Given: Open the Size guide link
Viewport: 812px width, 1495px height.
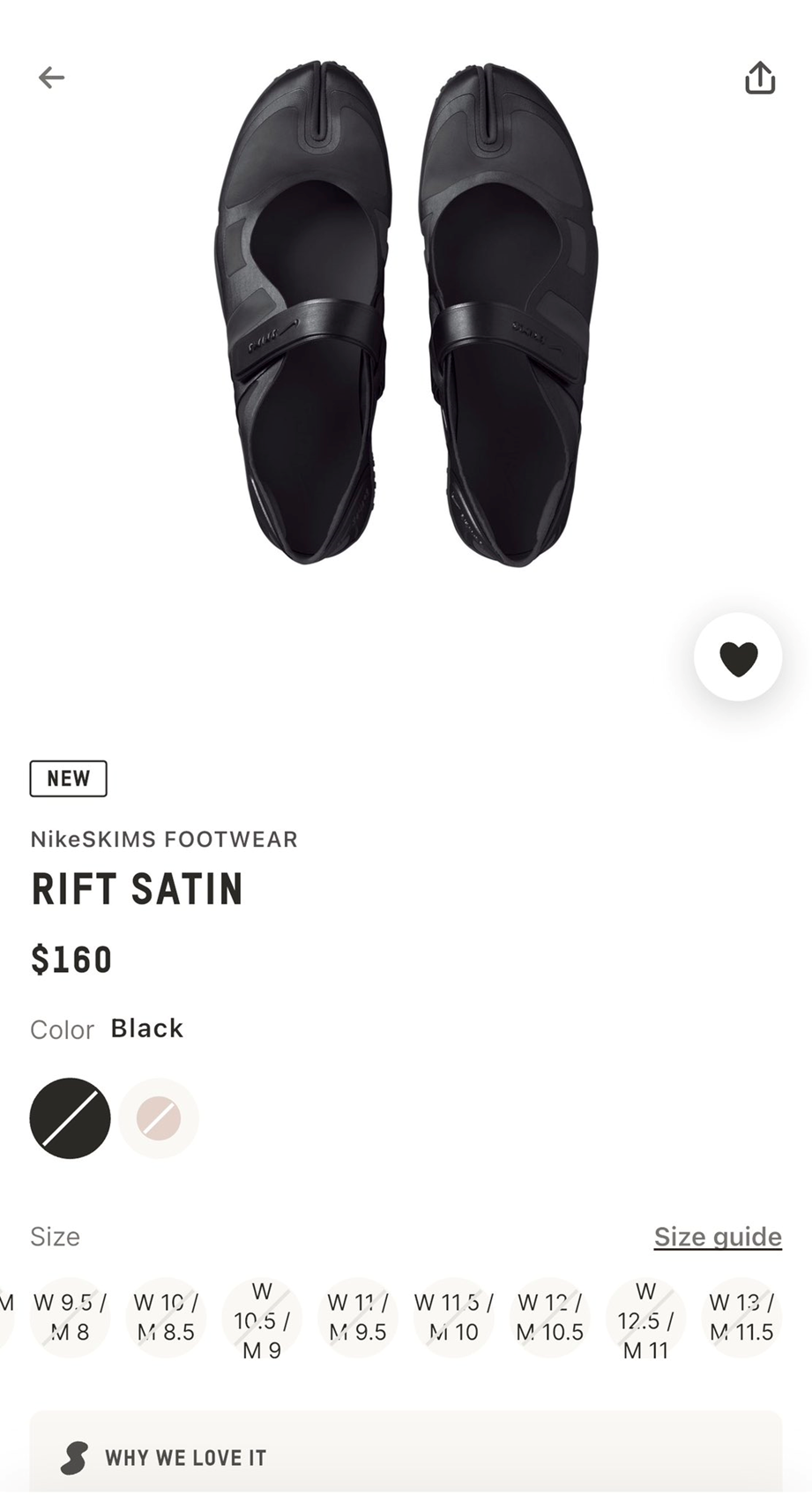Looking at the screenshot, I should click(717, 1237).
